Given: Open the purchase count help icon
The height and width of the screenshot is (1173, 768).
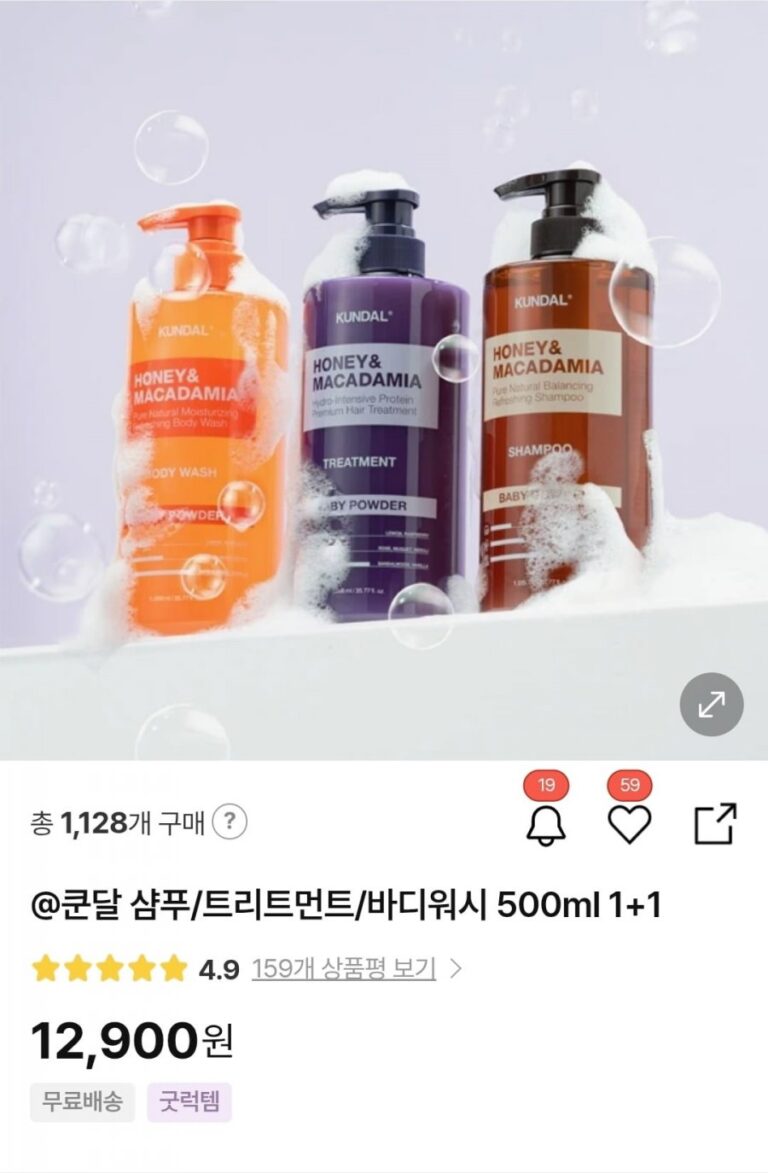Looking at the screenshot, I should click(x=230, y=823).
